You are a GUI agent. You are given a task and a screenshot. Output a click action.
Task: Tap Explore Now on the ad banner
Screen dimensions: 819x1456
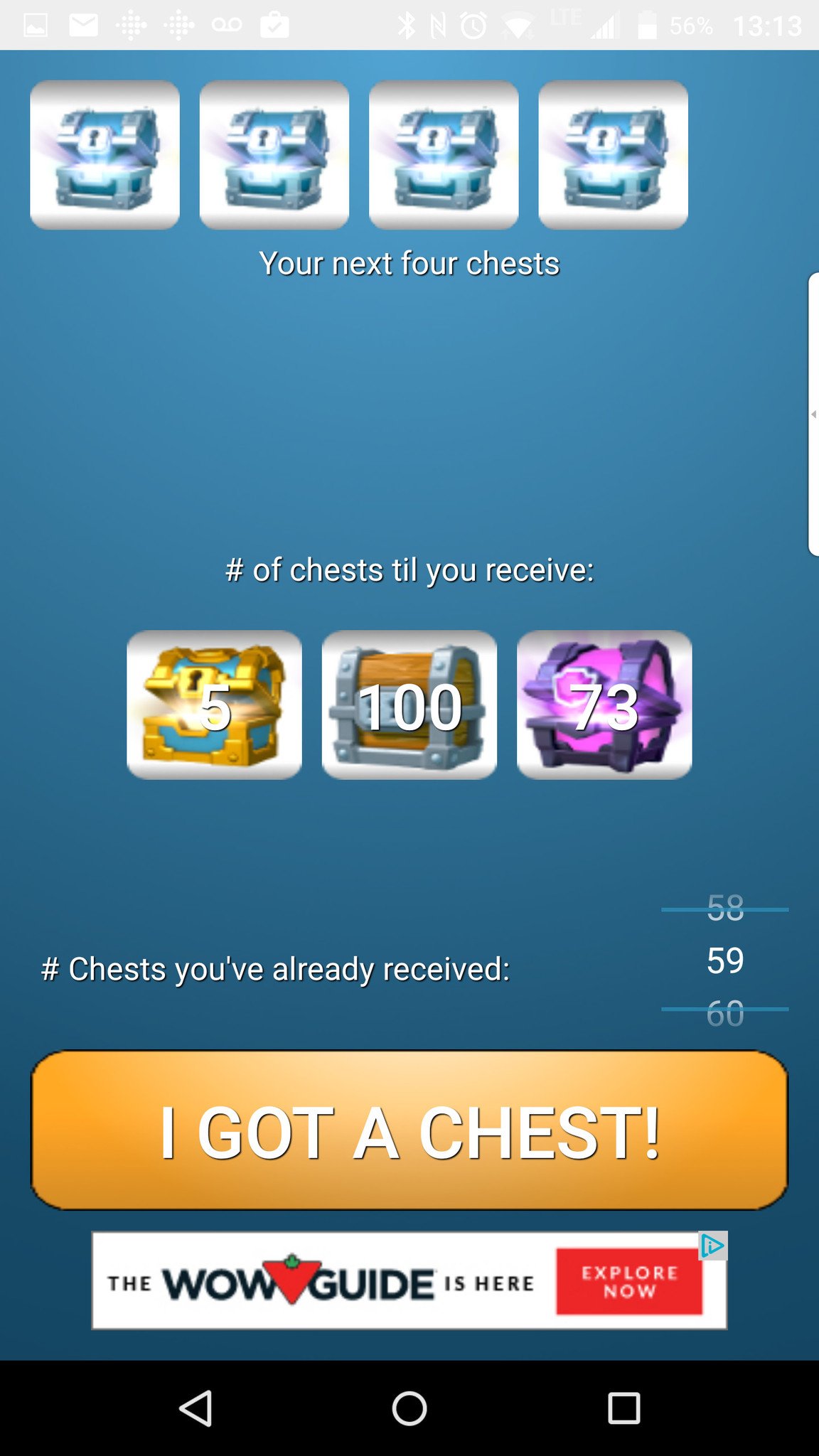tap(629, 1281)
